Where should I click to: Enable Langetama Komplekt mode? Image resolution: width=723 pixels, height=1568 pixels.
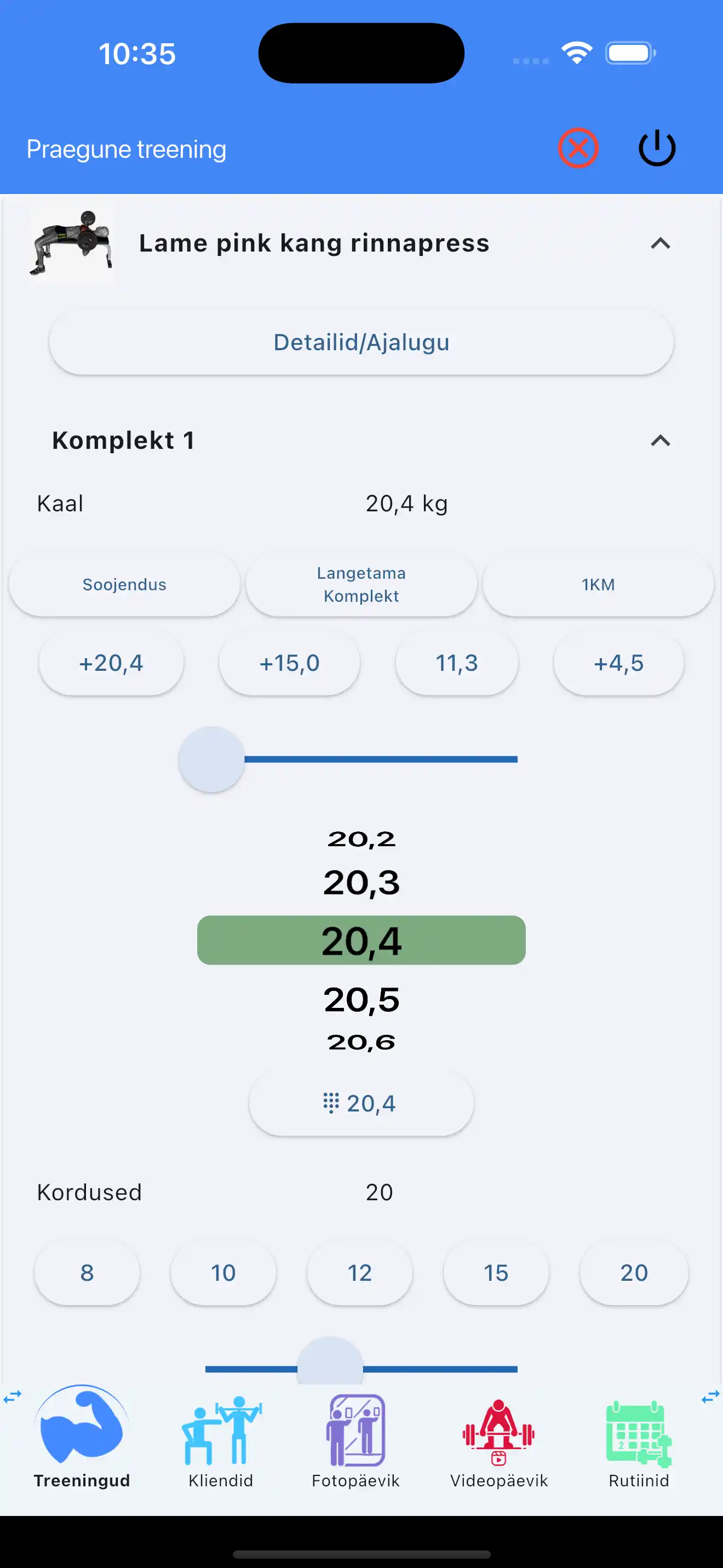click(x=361, y=584)
